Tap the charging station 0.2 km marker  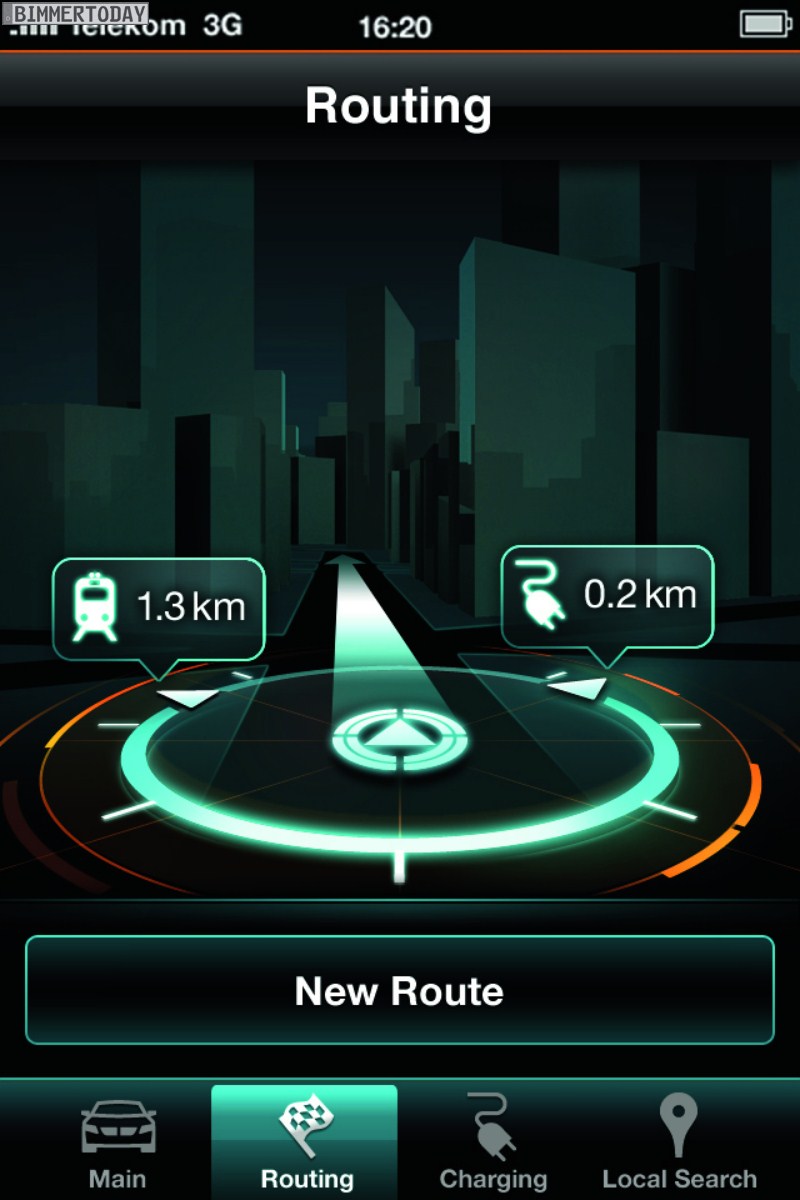(607, 596)
